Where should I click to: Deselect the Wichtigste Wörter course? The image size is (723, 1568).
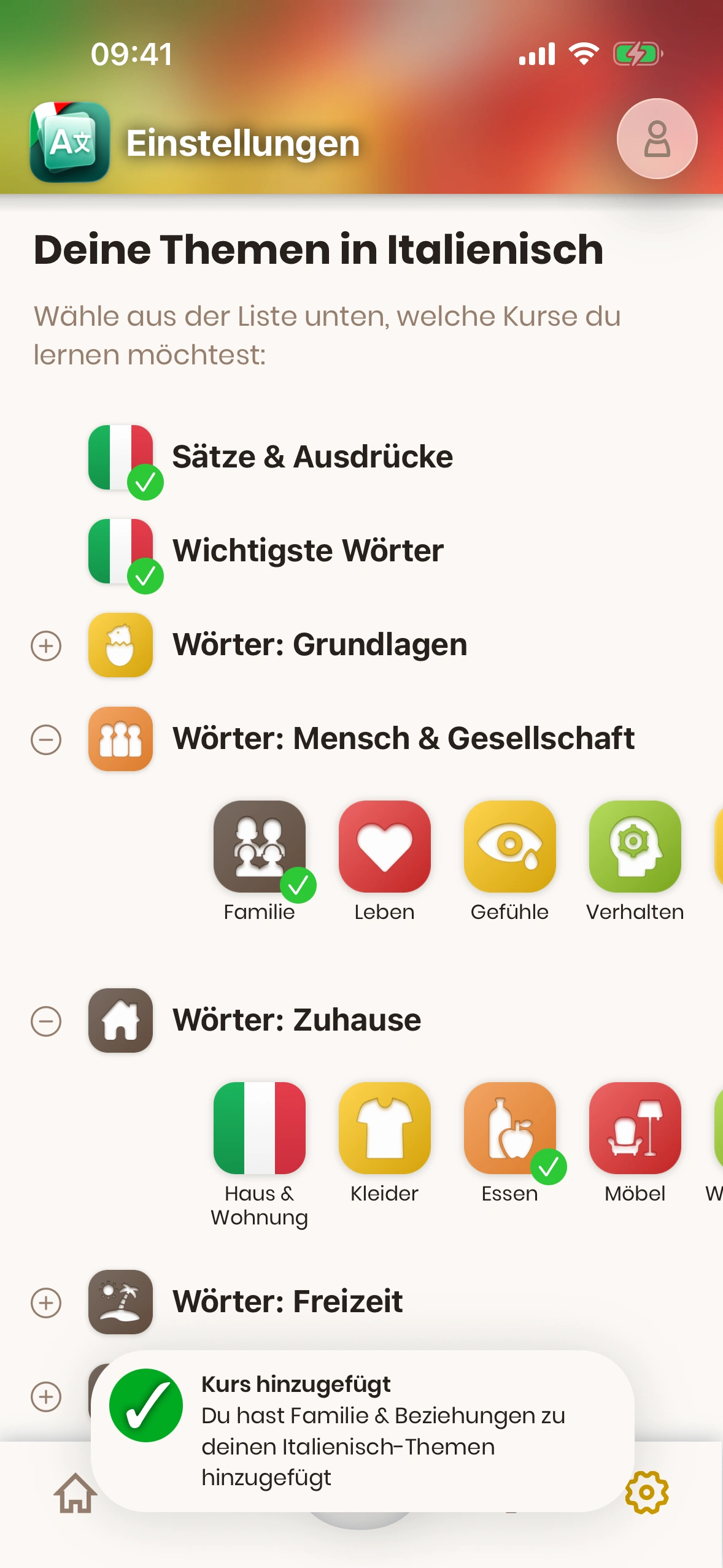pos(121,551)
